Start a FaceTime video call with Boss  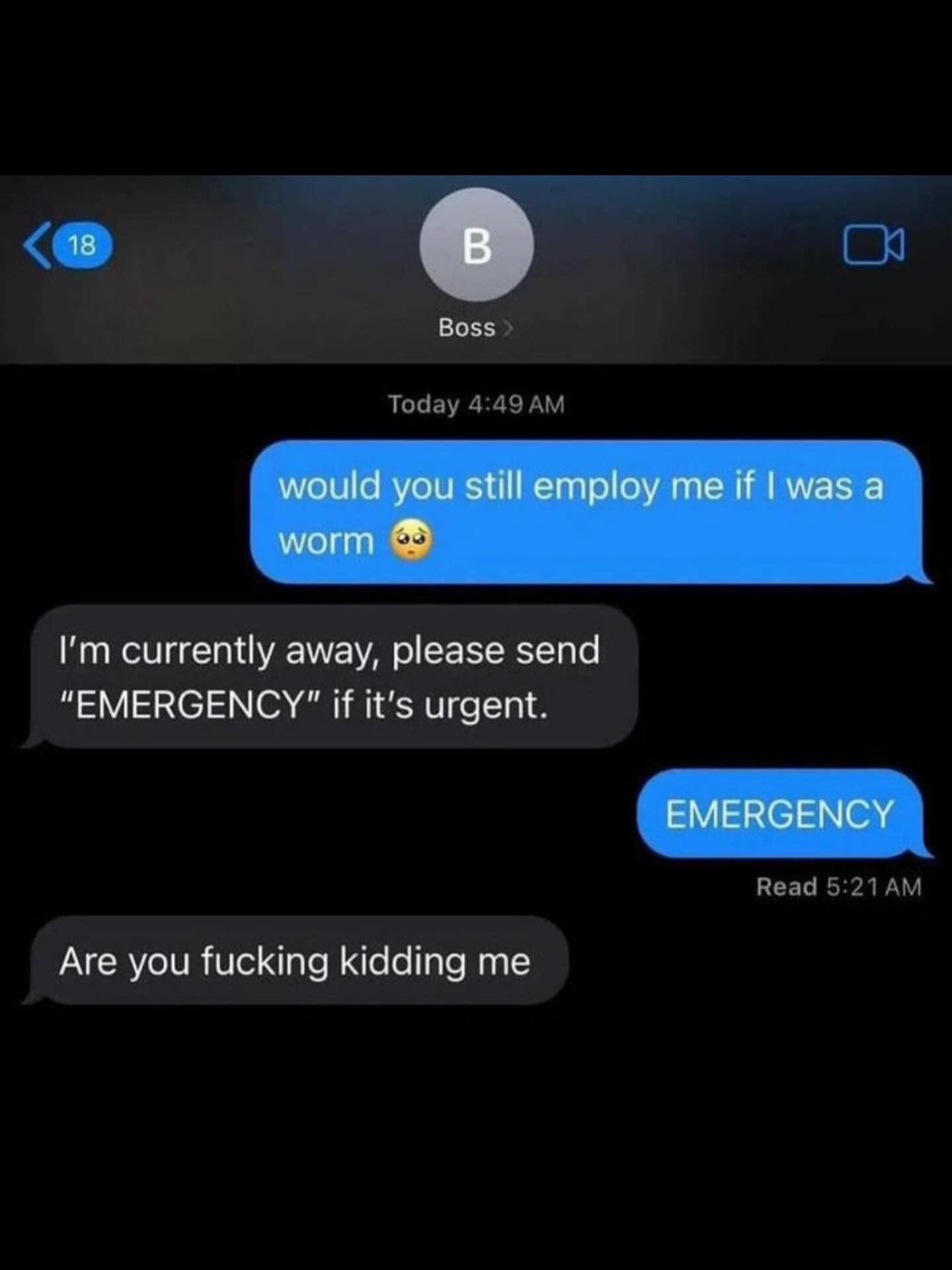(874, 245)
